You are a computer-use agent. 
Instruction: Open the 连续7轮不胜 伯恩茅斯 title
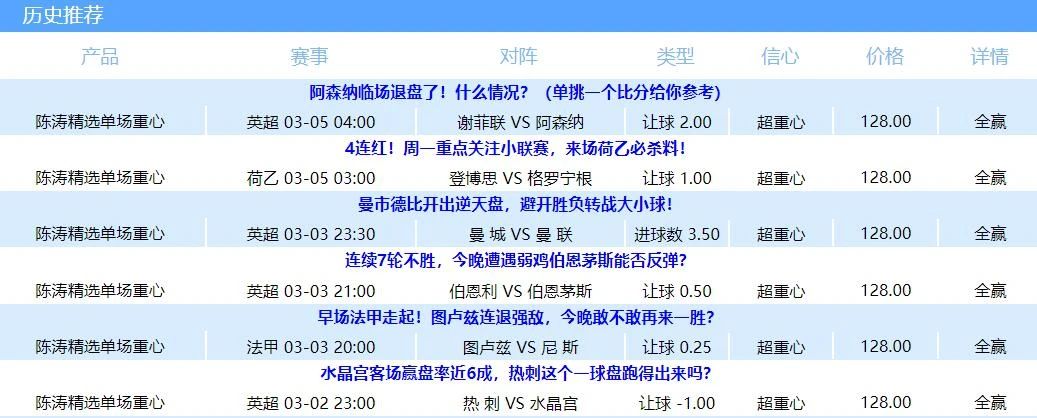pyautogui.click(x=515, y=260)
